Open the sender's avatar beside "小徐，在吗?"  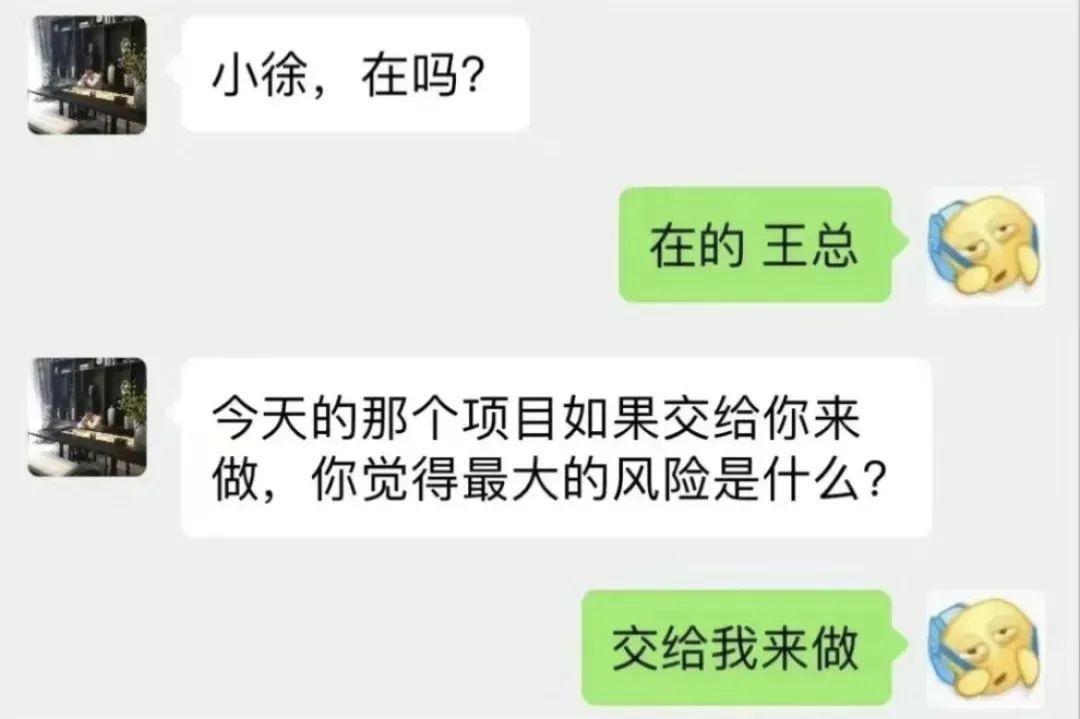(x=87, y=75)
